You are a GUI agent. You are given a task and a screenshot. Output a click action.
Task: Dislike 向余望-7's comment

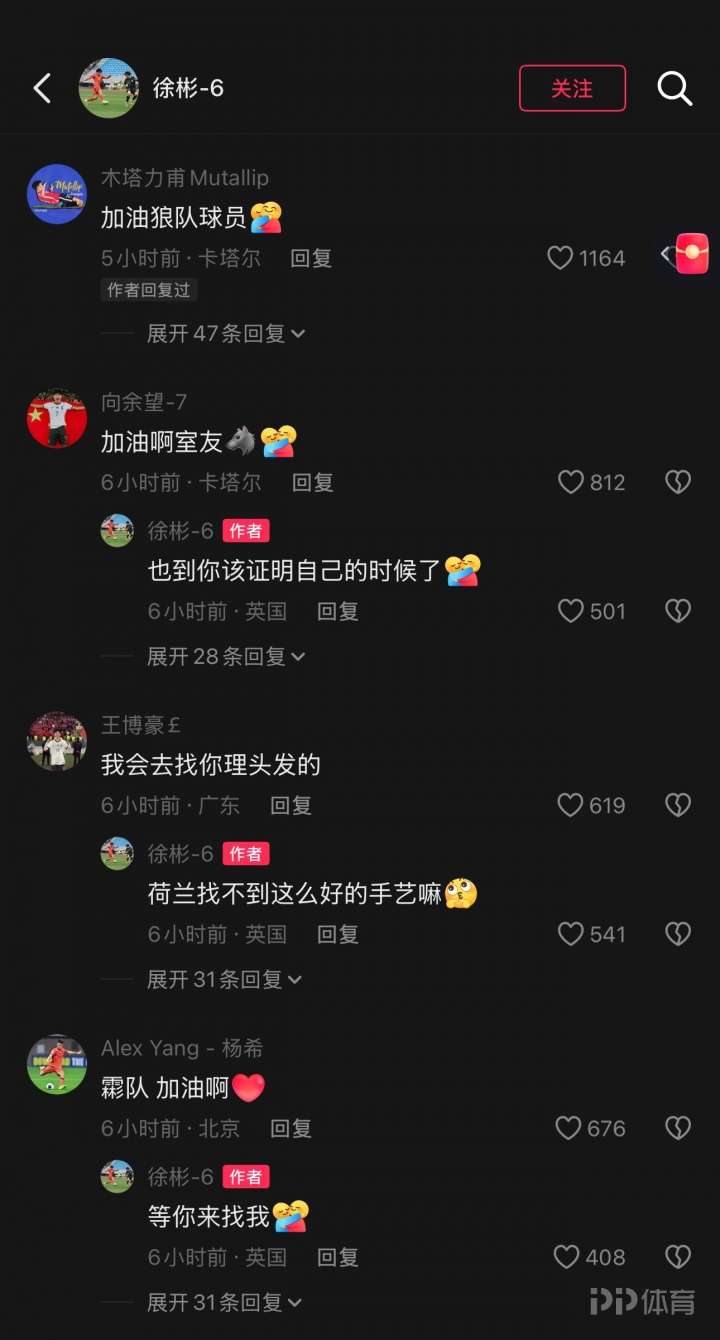(x=678, y=483)
